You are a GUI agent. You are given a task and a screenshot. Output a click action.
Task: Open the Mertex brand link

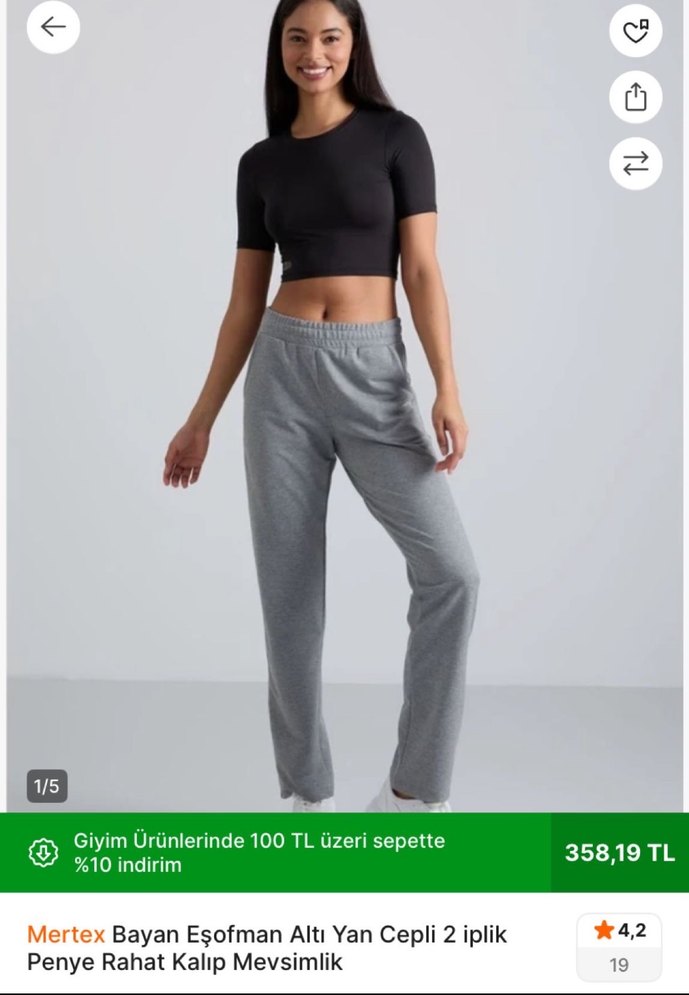[66, 934]
